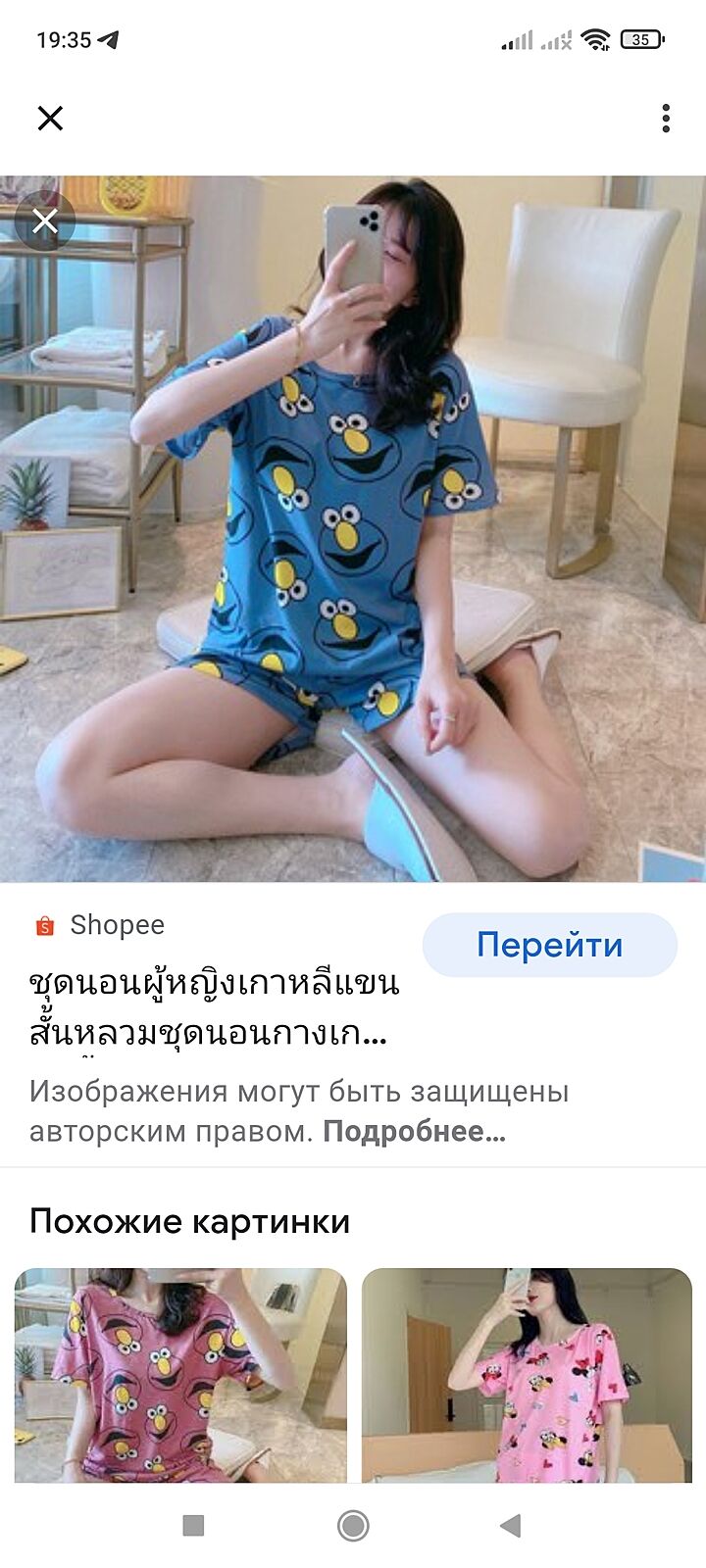Dismiss the image using the round X overlay

pos(45,221)
